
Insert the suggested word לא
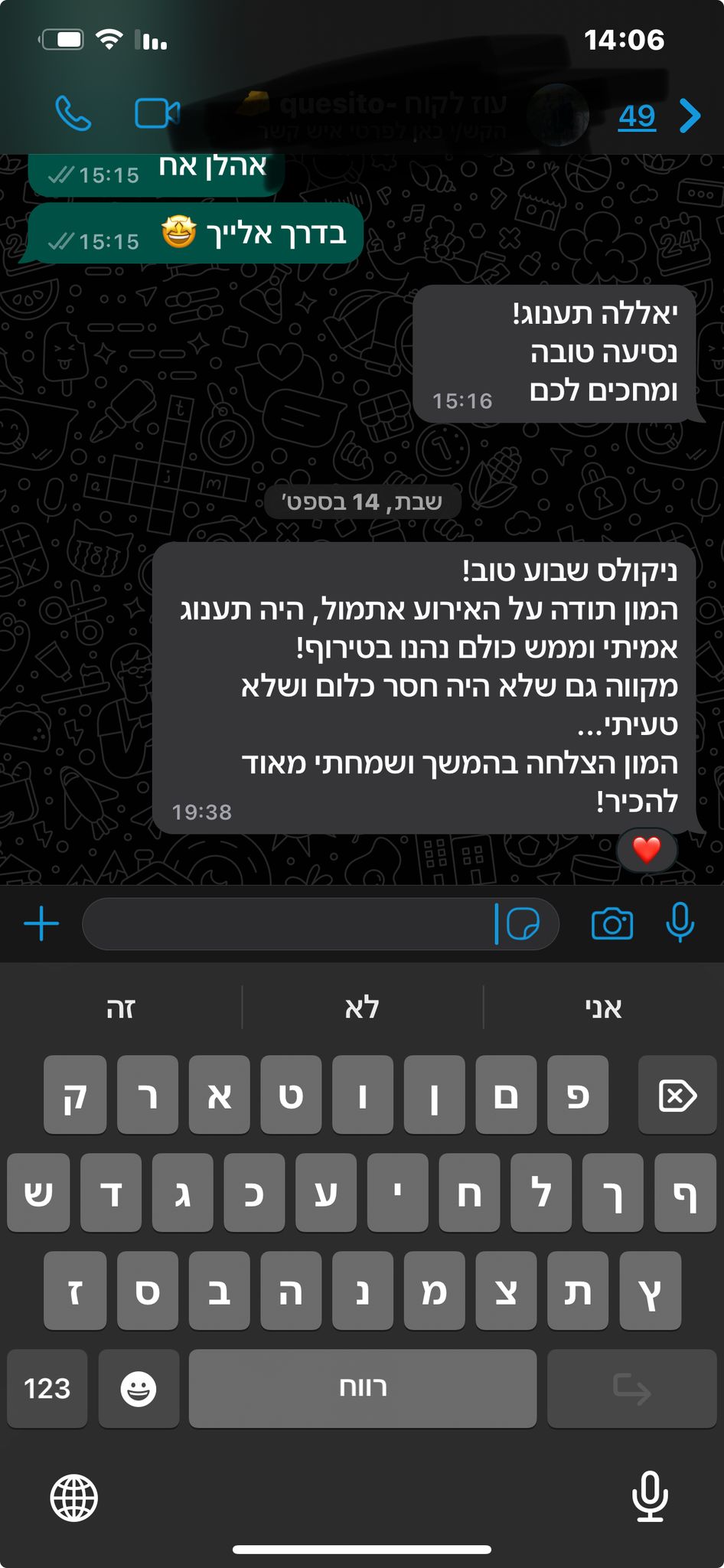(362, 1008)
